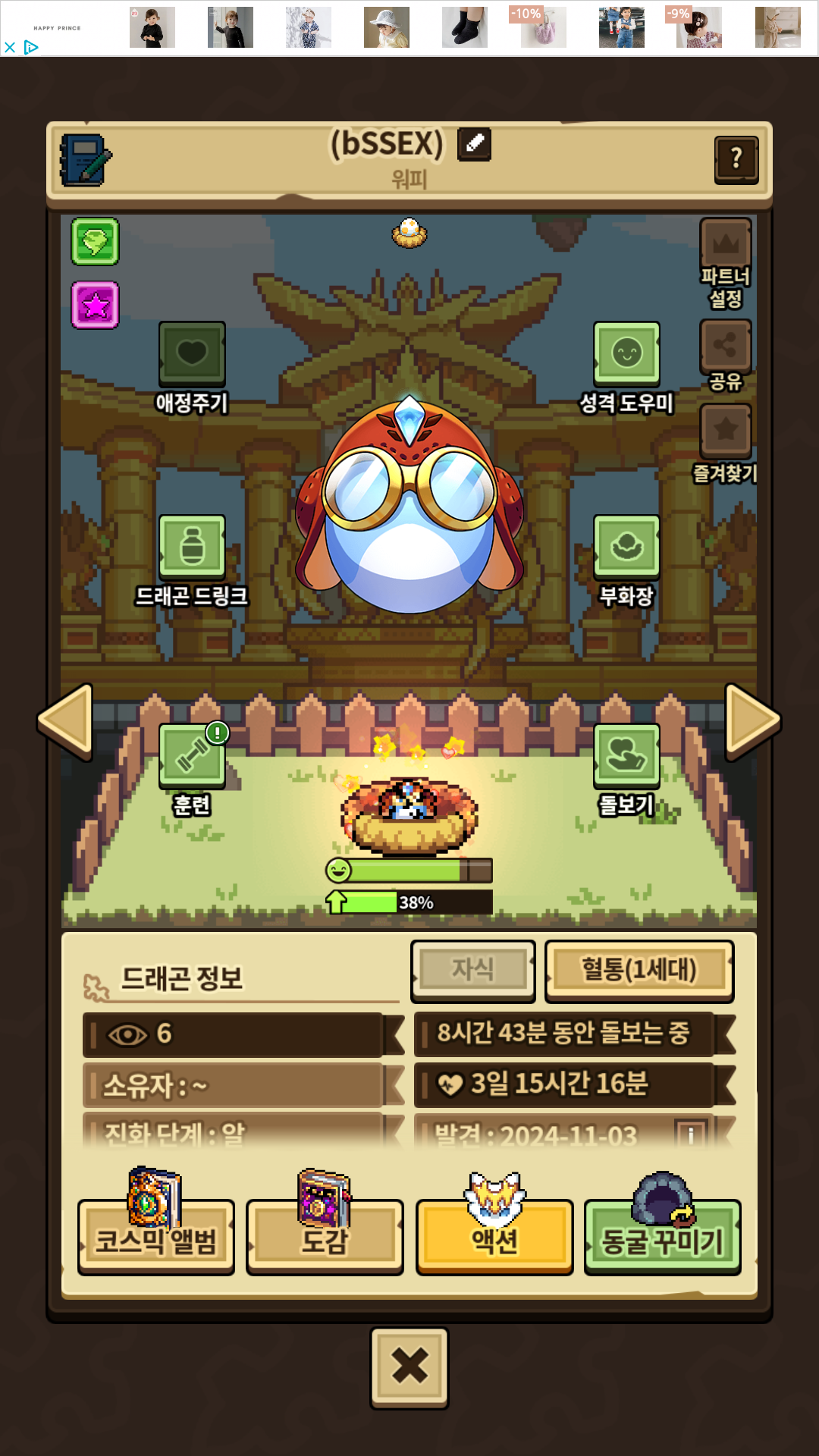Open the help question mark button
This screenshot has width=819, height=1456.
click(736, 159)
